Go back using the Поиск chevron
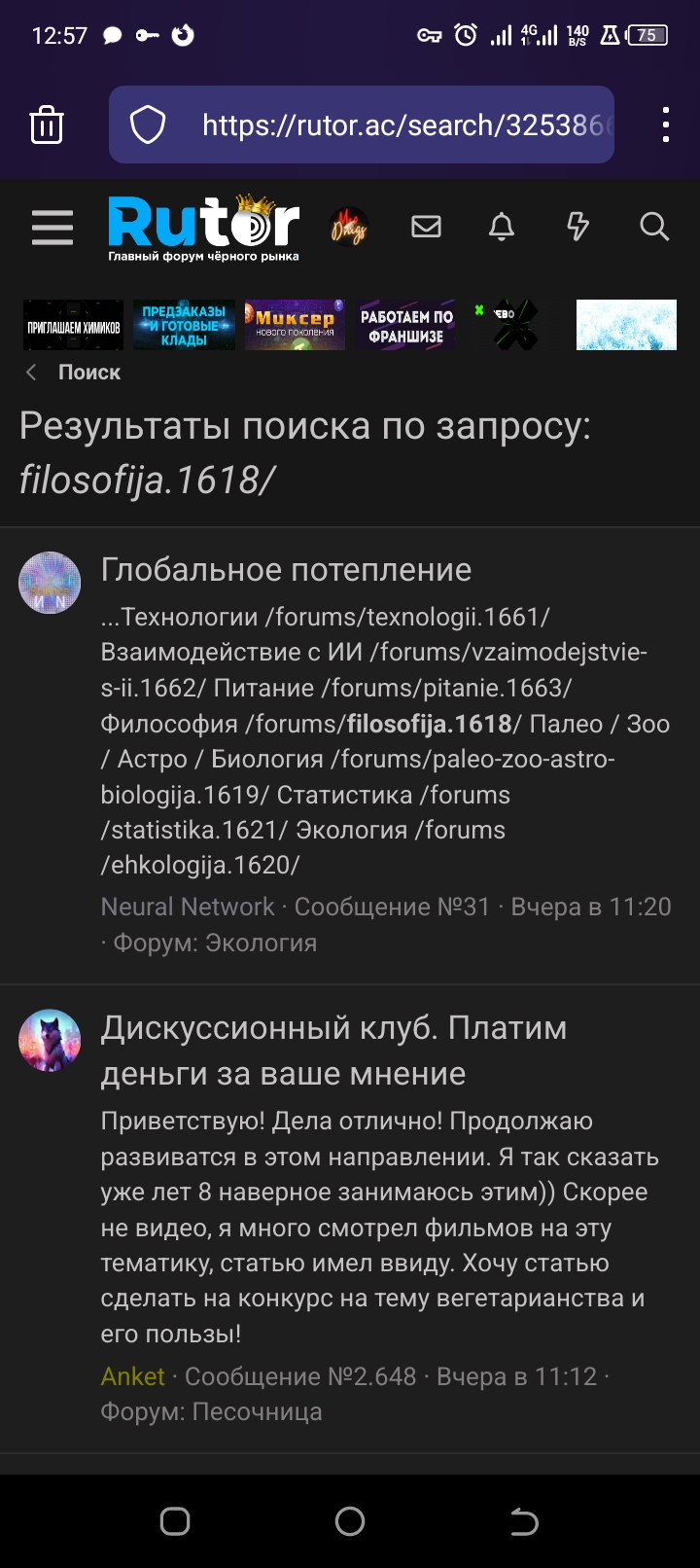The image size is (700, 1568). click(30, 372)
